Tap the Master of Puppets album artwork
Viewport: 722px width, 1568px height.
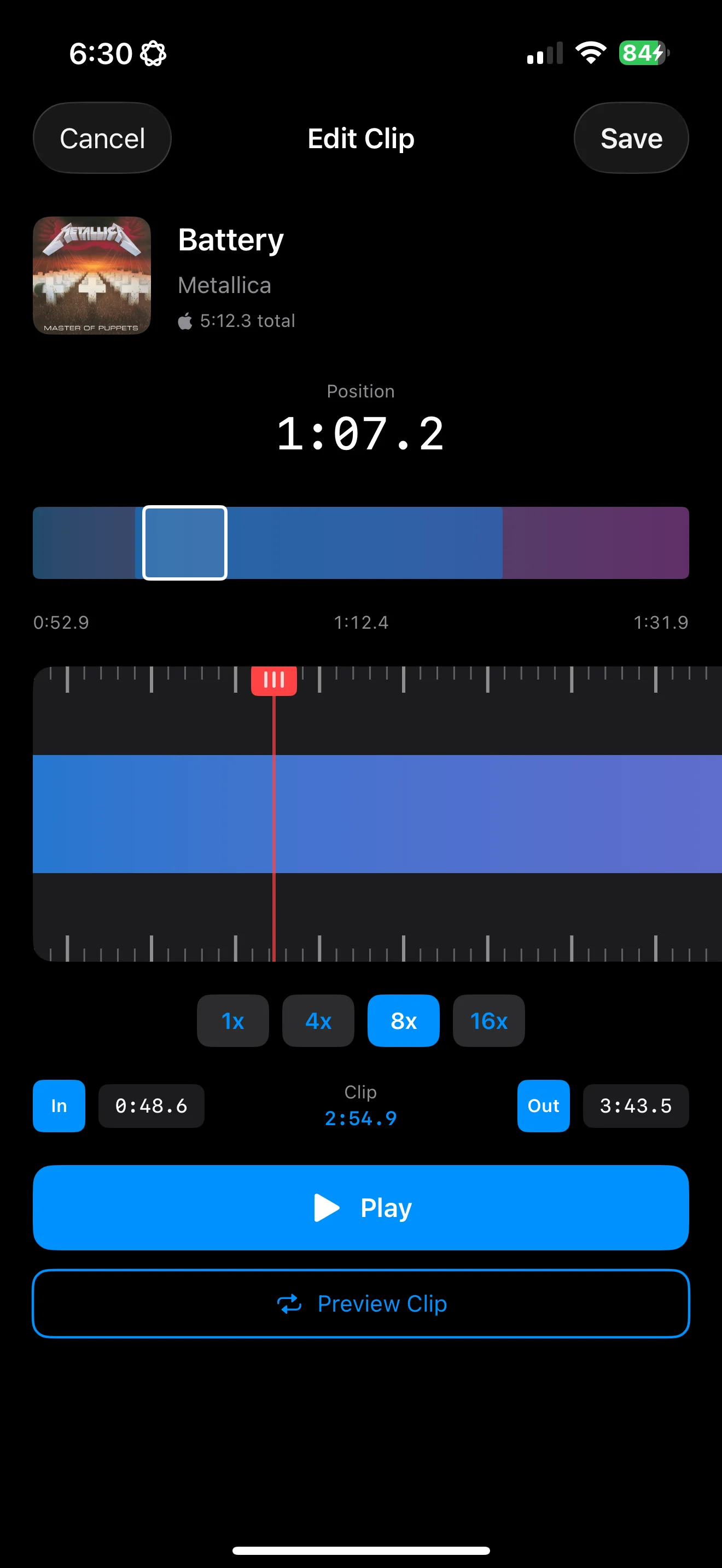click(x=91, y=275)
